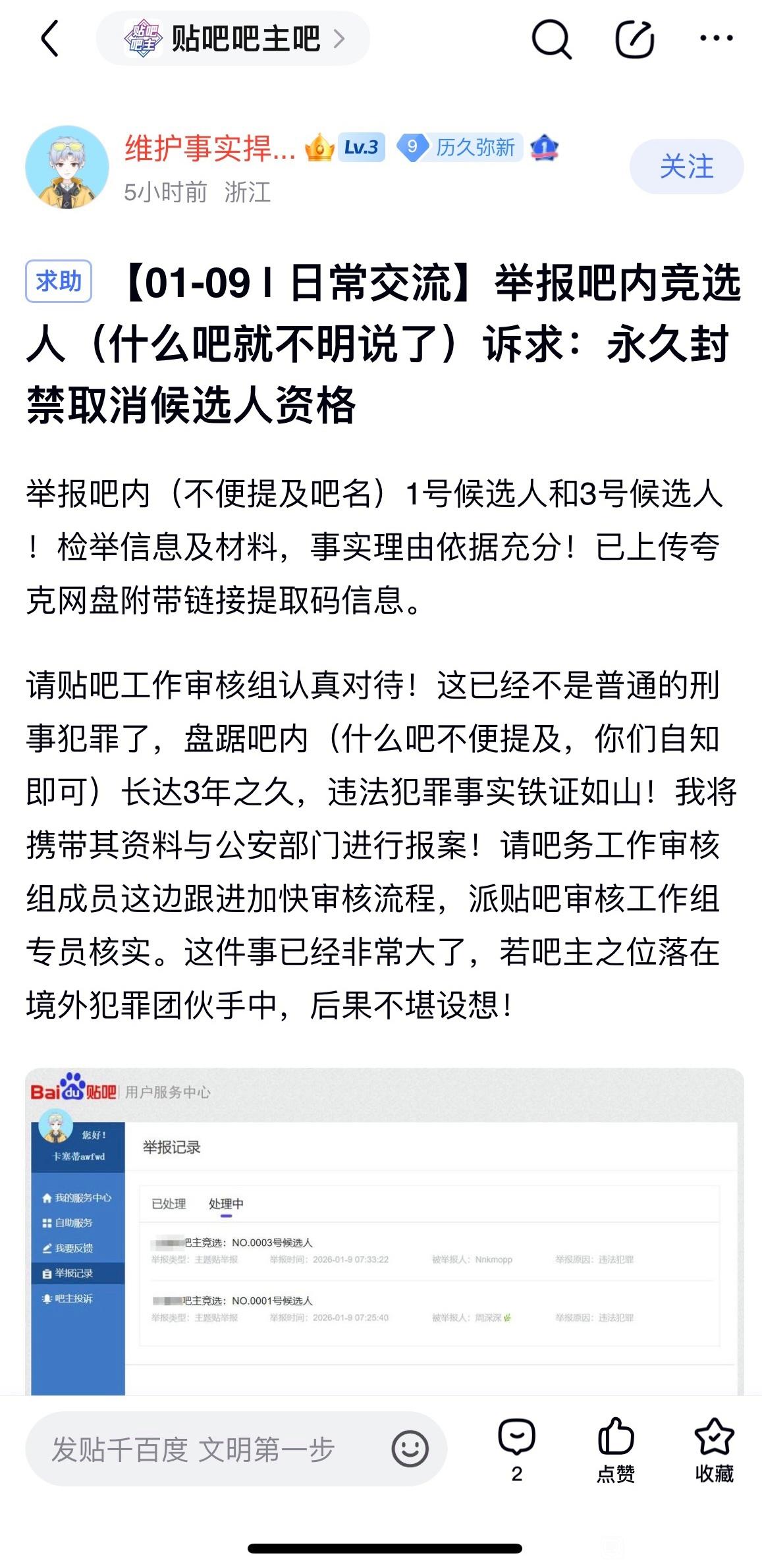The width and height of the screenshot is (762, 1568).
Task: Open the attached report-record screenshot image
Action: point(384,1230)
